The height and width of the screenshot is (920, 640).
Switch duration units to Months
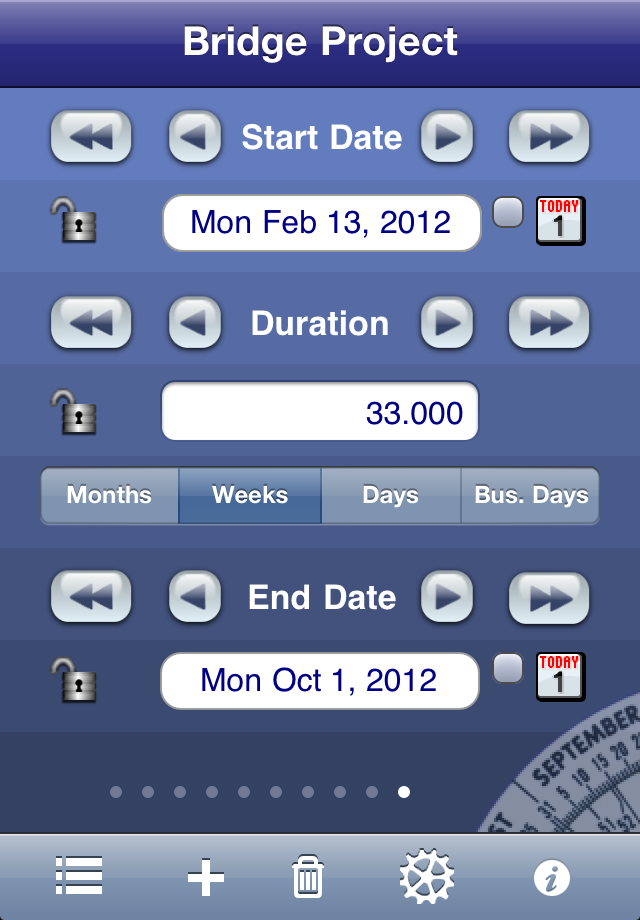tap(110, 496)
